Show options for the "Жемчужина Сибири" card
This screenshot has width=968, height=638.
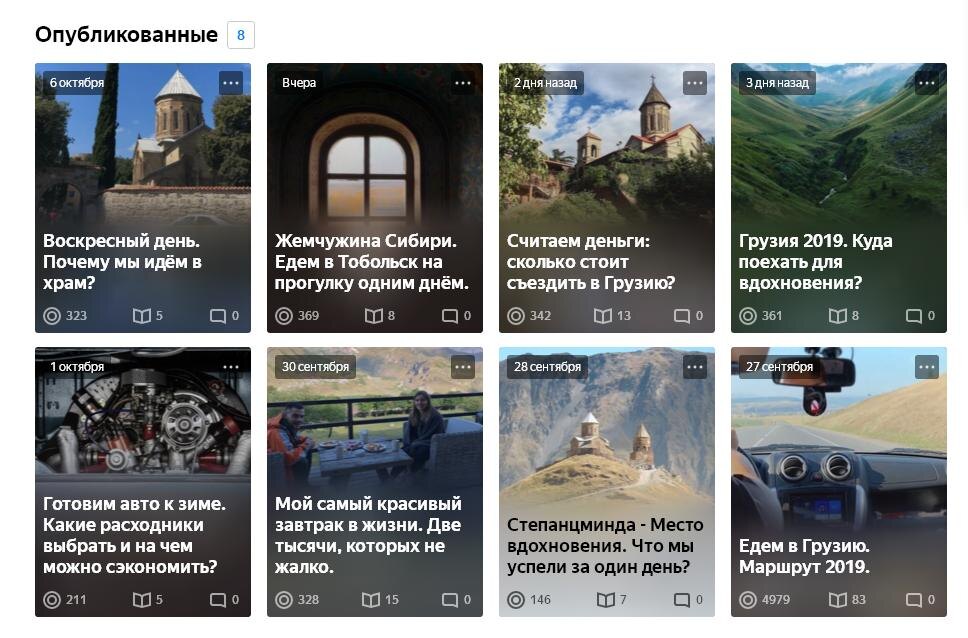(x=463, y=83)
